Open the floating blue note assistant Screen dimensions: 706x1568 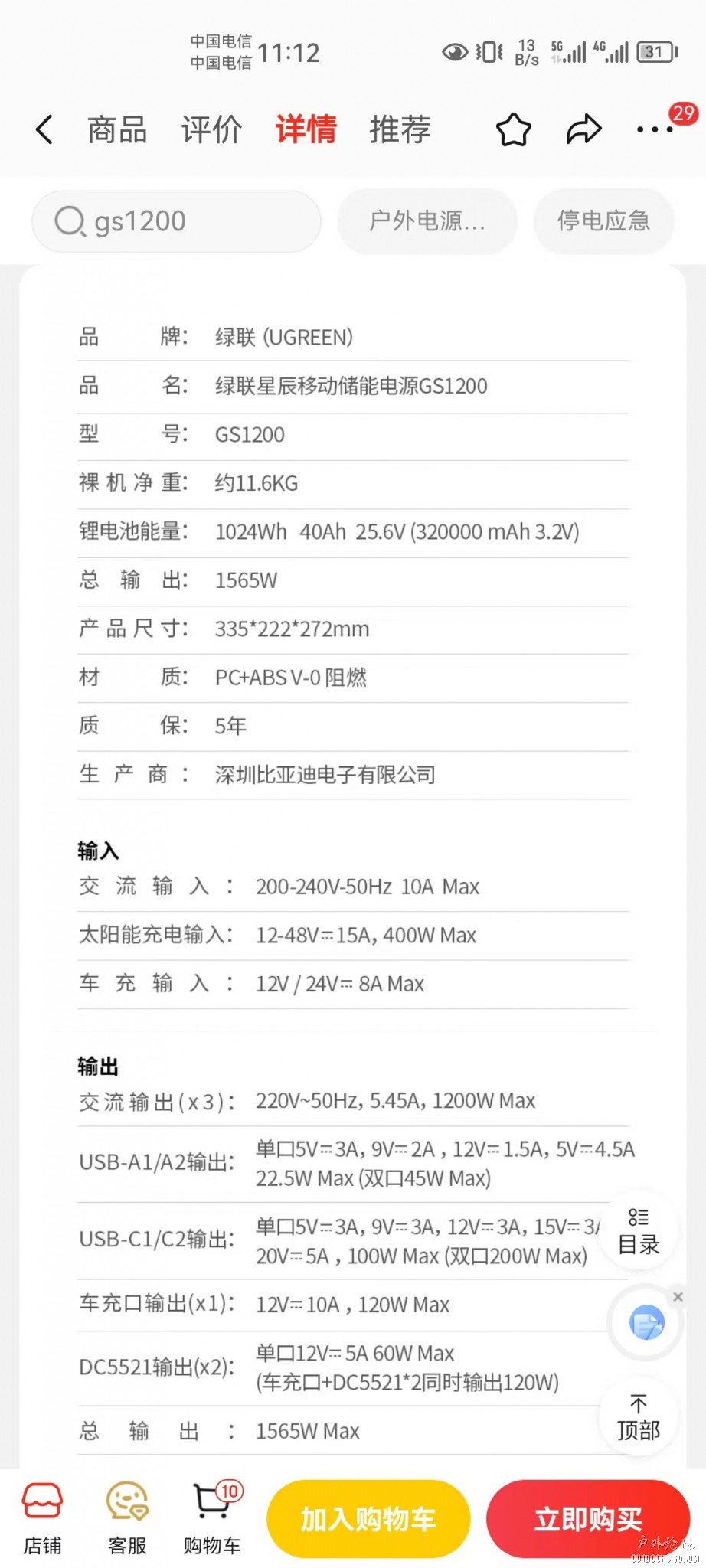(x=646, y=1323)
